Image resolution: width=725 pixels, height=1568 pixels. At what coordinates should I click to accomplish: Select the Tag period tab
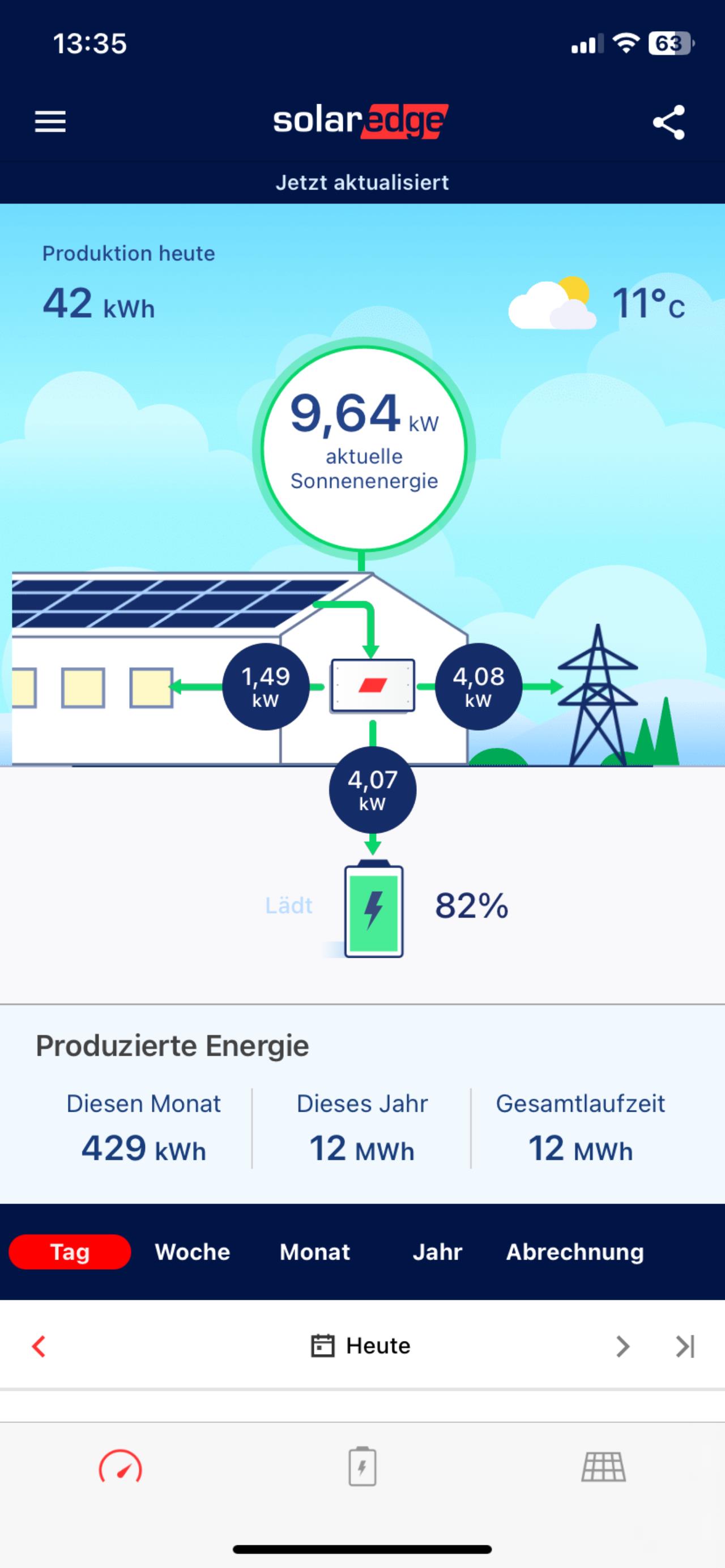click(x=70, y=1252)
